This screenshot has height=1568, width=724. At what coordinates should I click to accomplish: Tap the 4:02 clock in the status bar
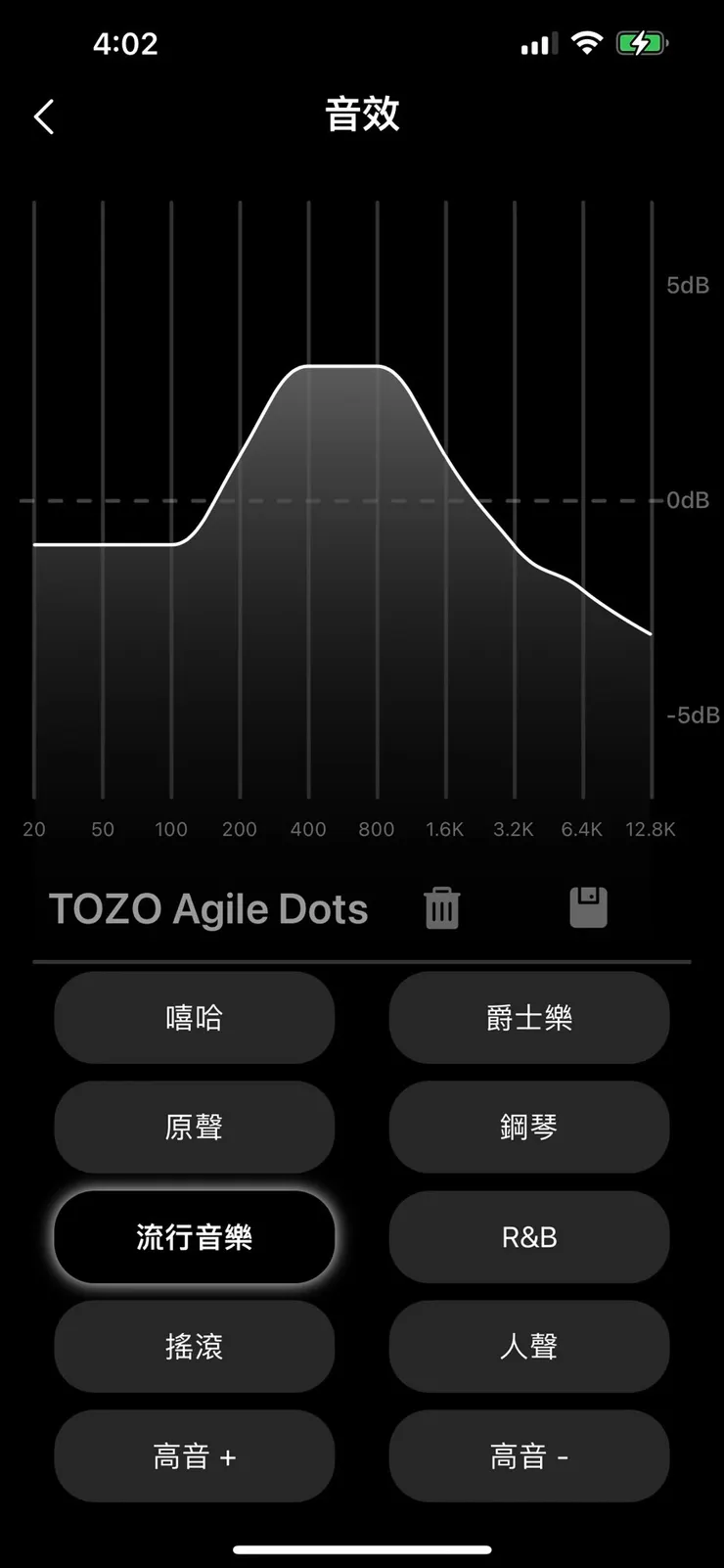(124, 41)
